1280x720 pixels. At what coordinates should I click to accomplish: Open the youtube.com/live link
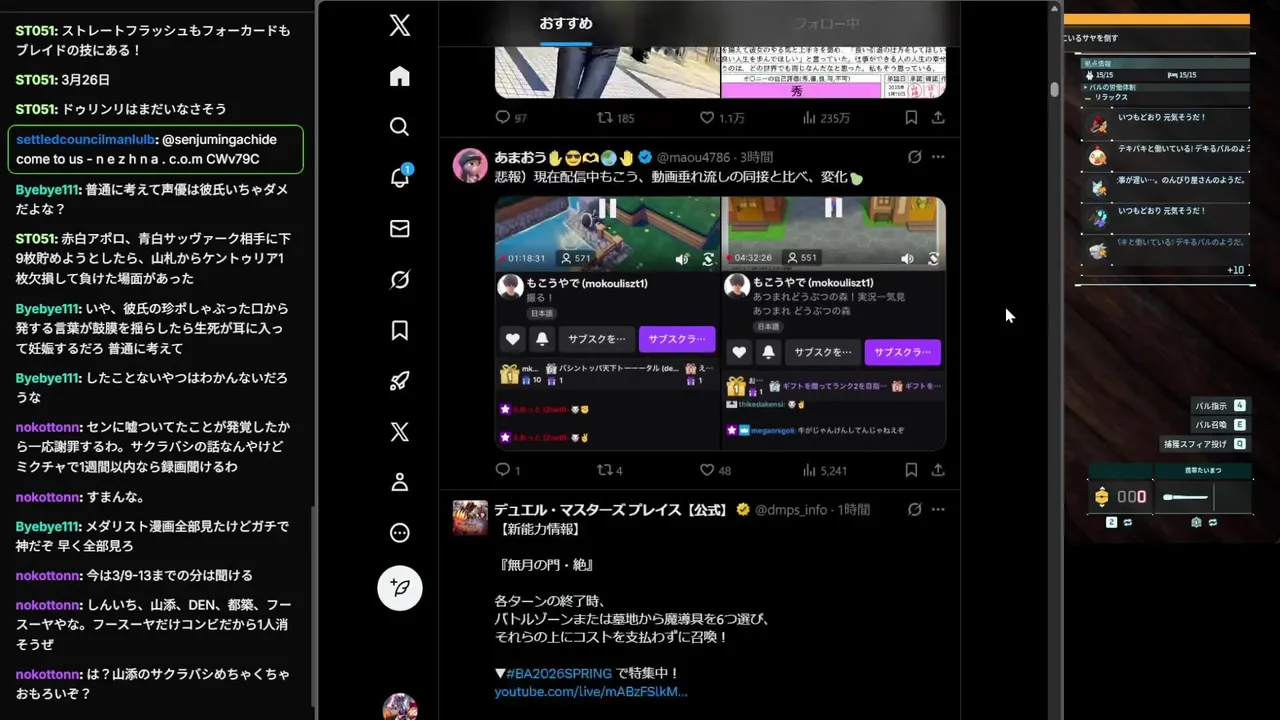click(590, 692)
